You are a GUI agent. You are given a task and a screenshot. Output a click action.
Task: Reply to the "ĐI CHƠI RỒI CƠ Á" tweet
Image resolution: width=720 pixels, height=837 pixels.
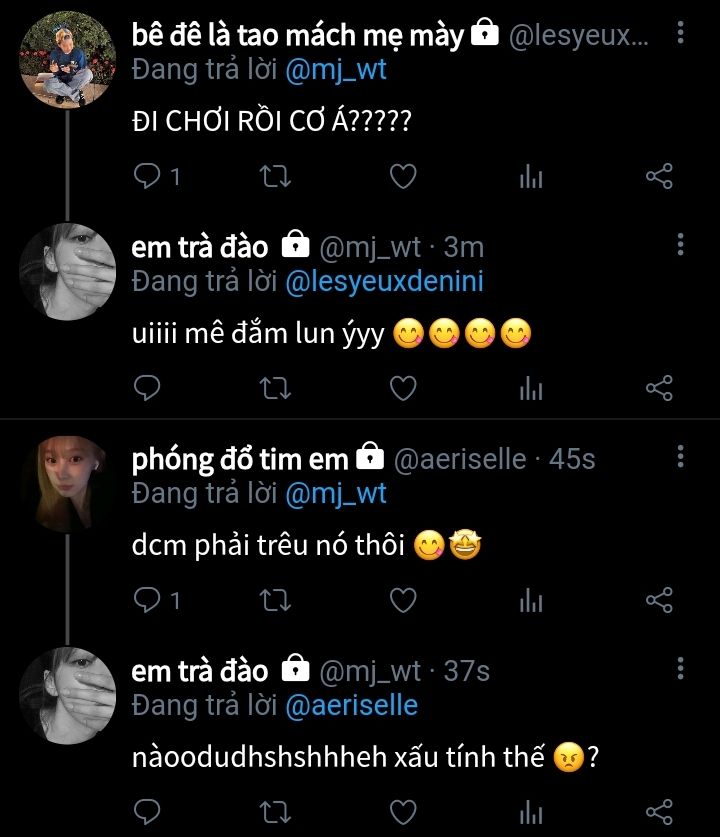click(148, 177)
